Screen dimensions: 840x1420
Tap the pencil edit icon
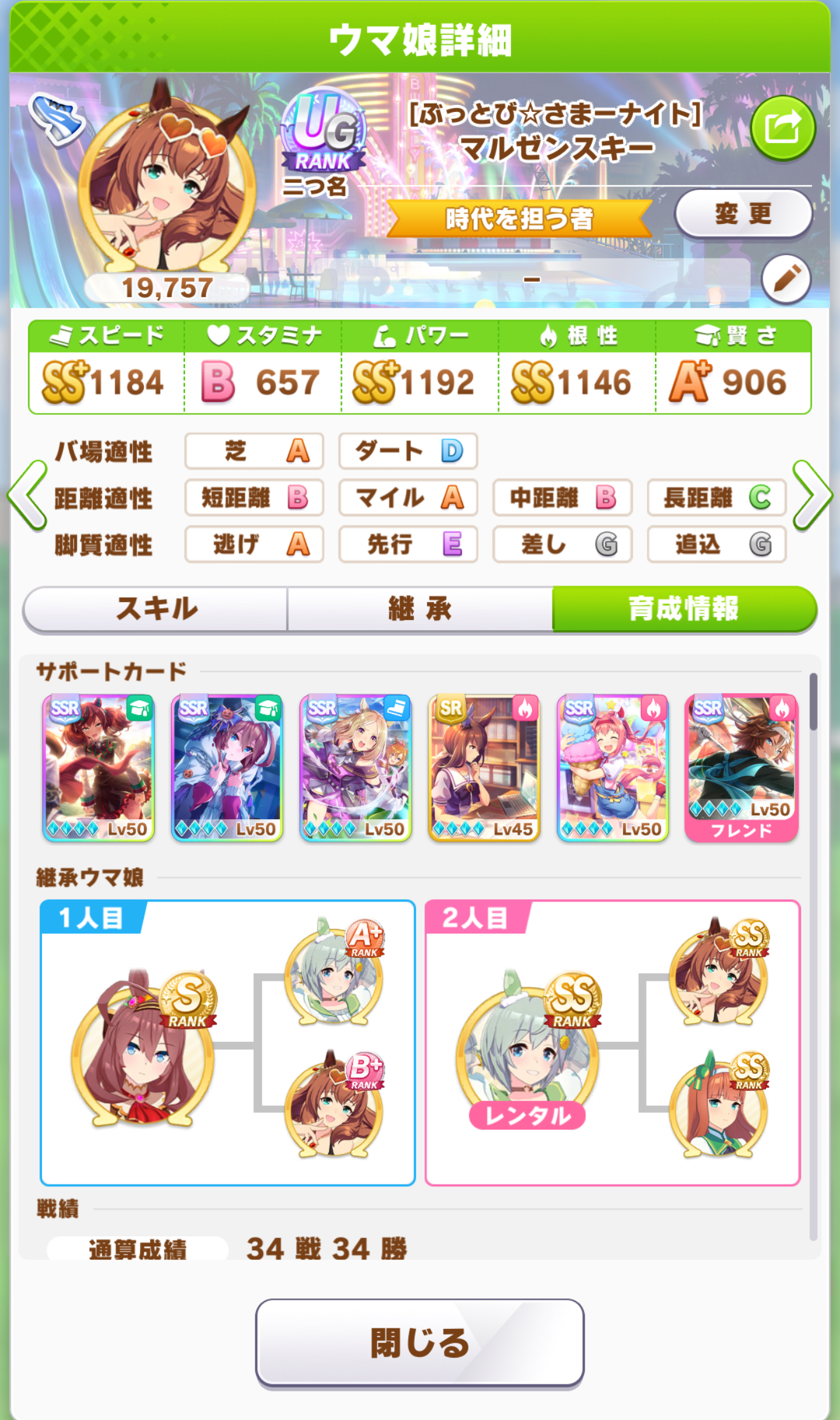pyautogui.click(x=787, y=279)
